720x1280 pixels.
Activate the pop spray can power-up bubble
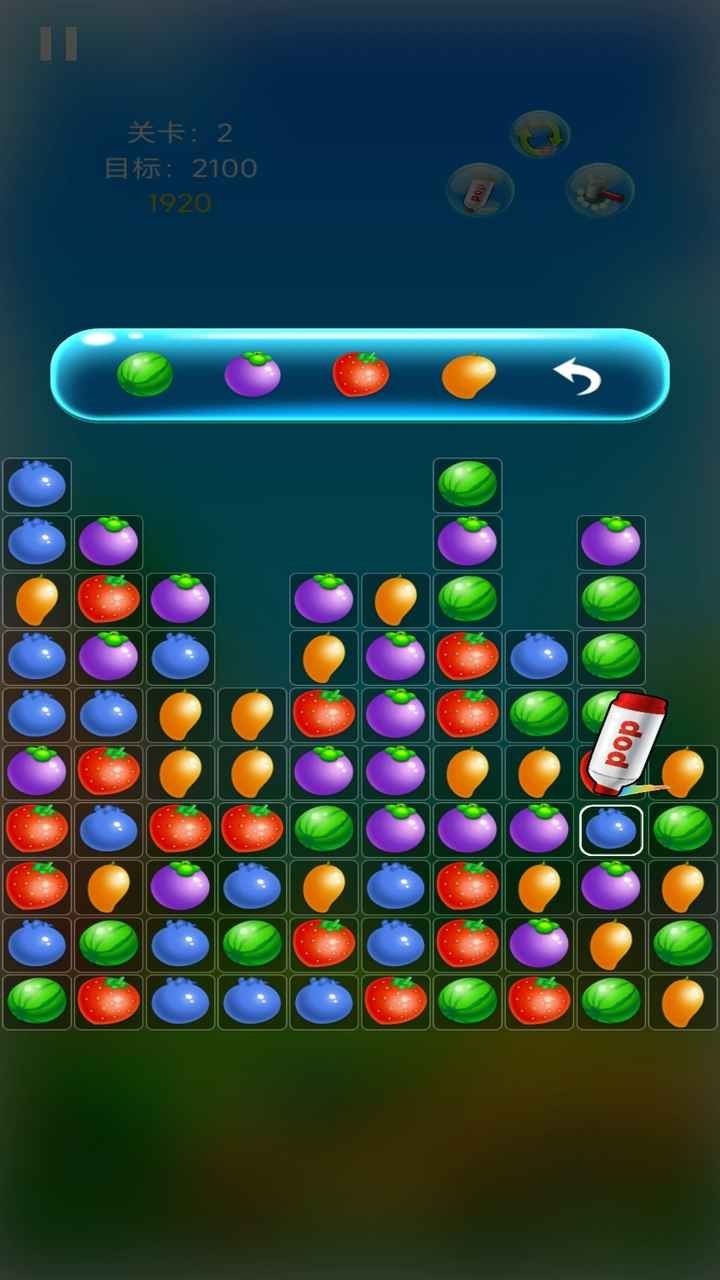(x=480, y=190)
